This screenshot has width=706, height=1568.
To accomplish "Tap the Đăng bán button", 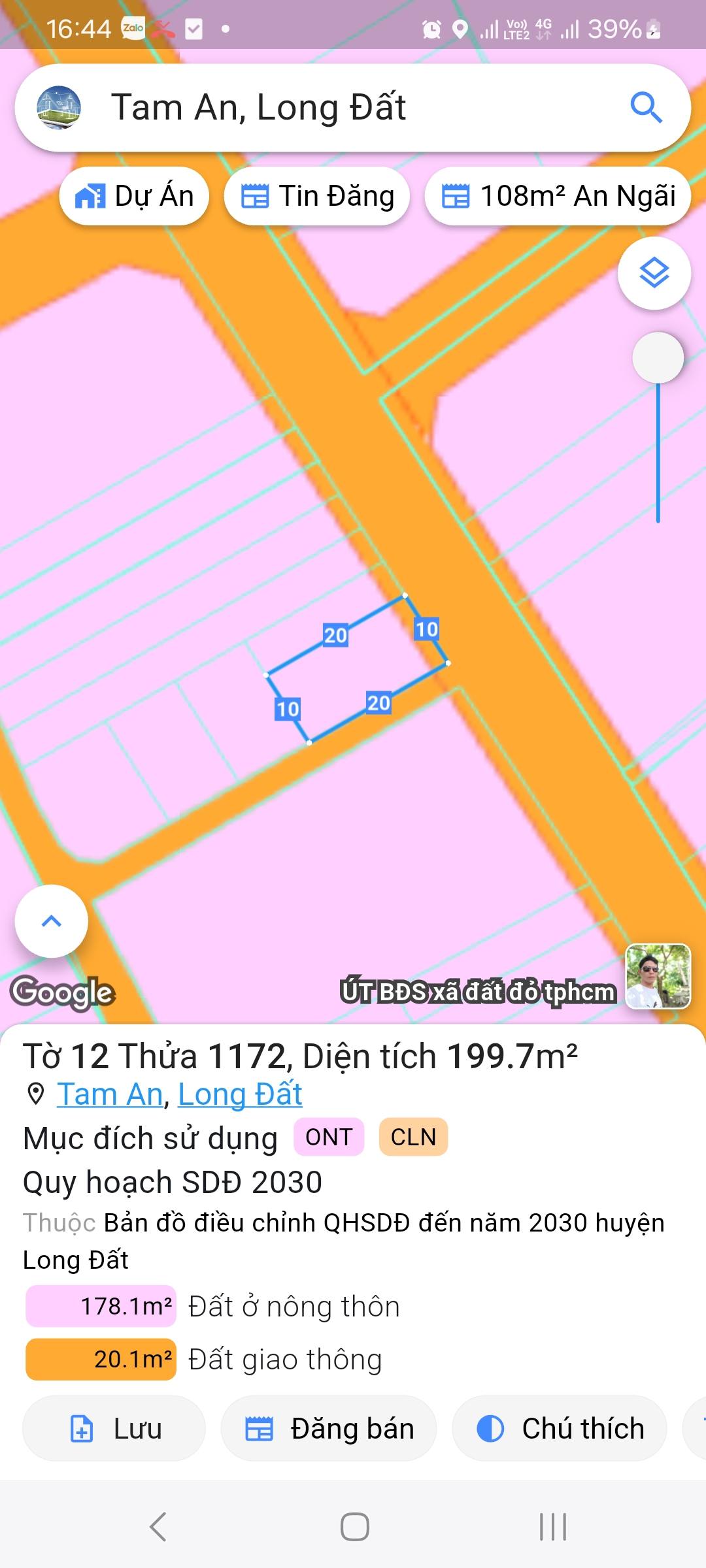I will 329,1428.
